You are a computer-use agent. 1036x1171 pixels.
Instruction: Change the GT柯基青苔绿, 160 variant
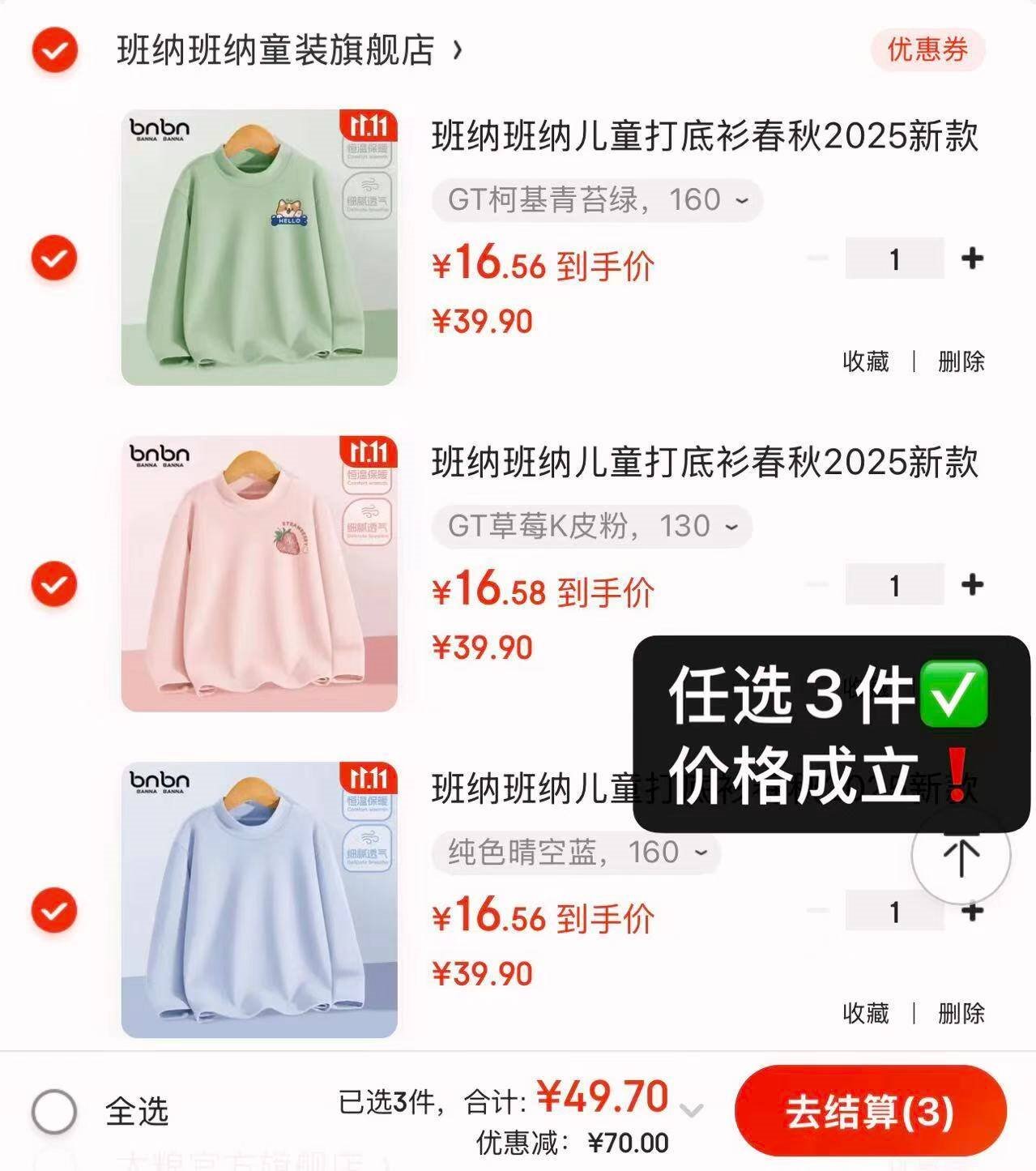(x=598, y=200)
